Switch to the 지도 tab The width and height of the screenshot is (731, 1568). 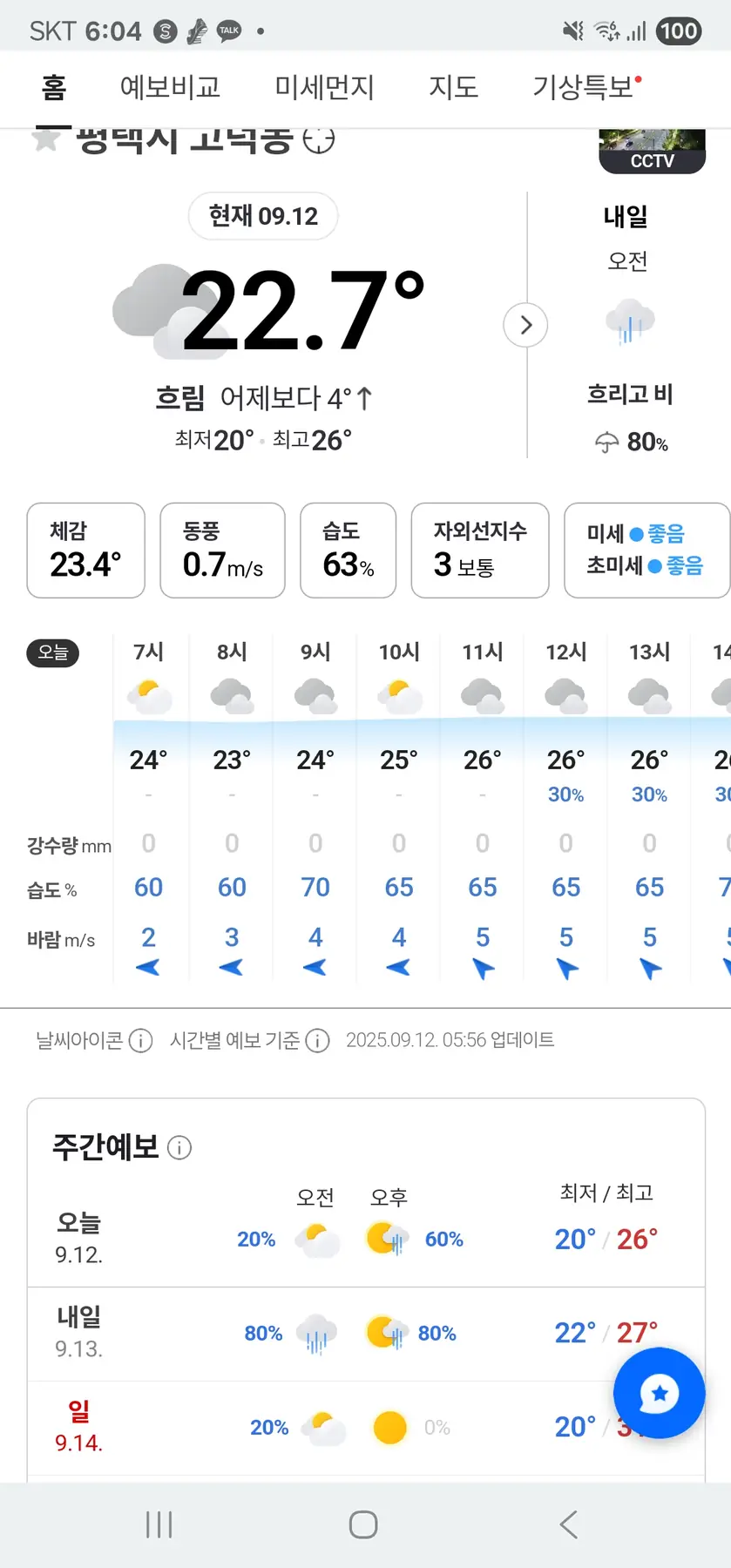tap(453, 87)
